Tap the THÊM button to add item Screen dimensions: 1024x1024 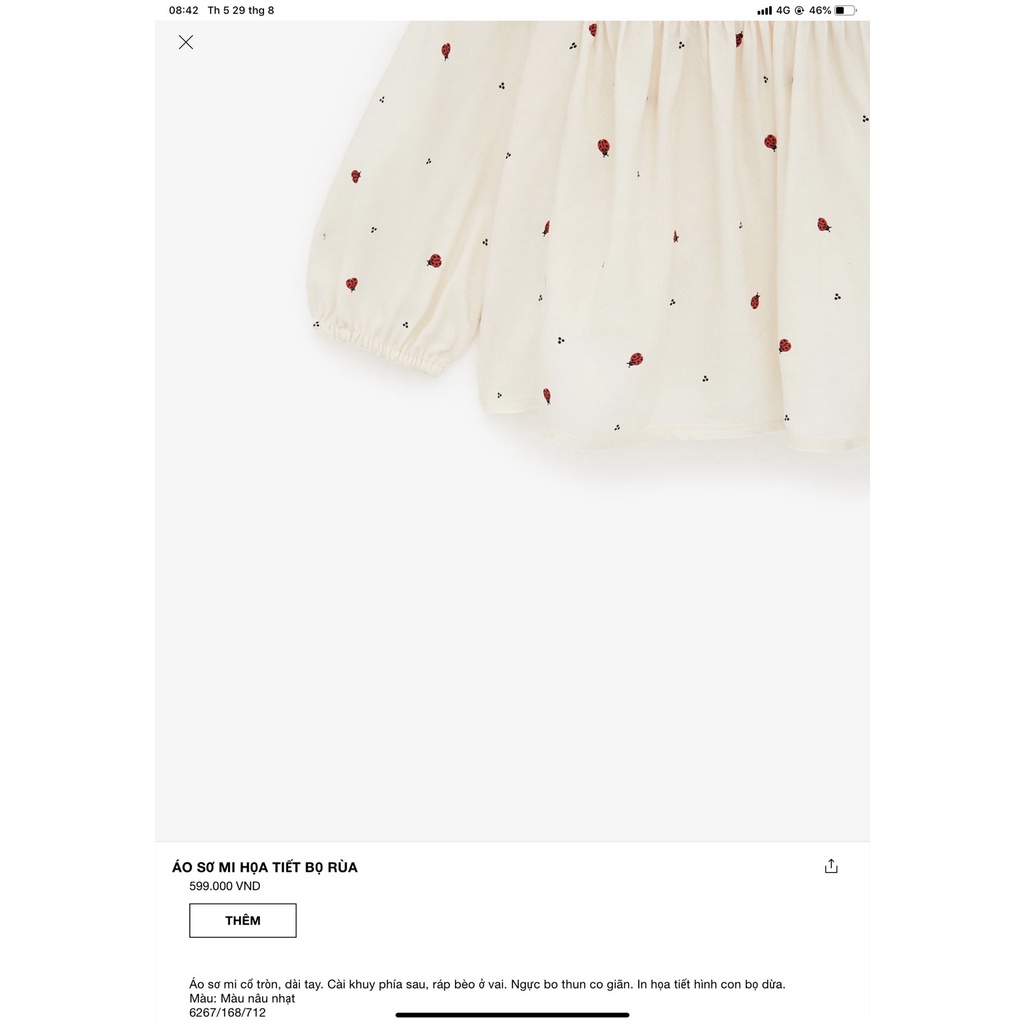[x=243, y=920]
